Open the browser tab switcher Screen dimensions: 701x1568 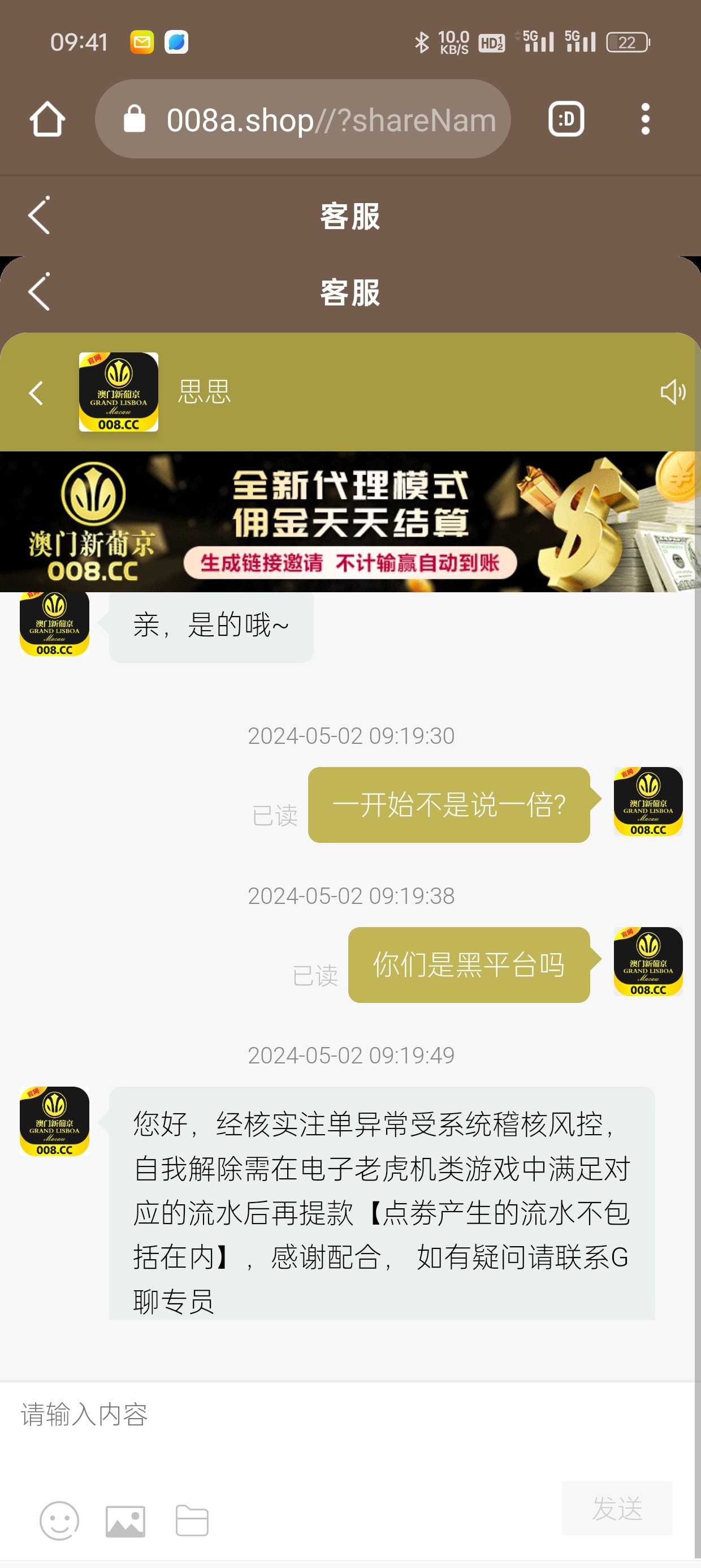point(566,119)
